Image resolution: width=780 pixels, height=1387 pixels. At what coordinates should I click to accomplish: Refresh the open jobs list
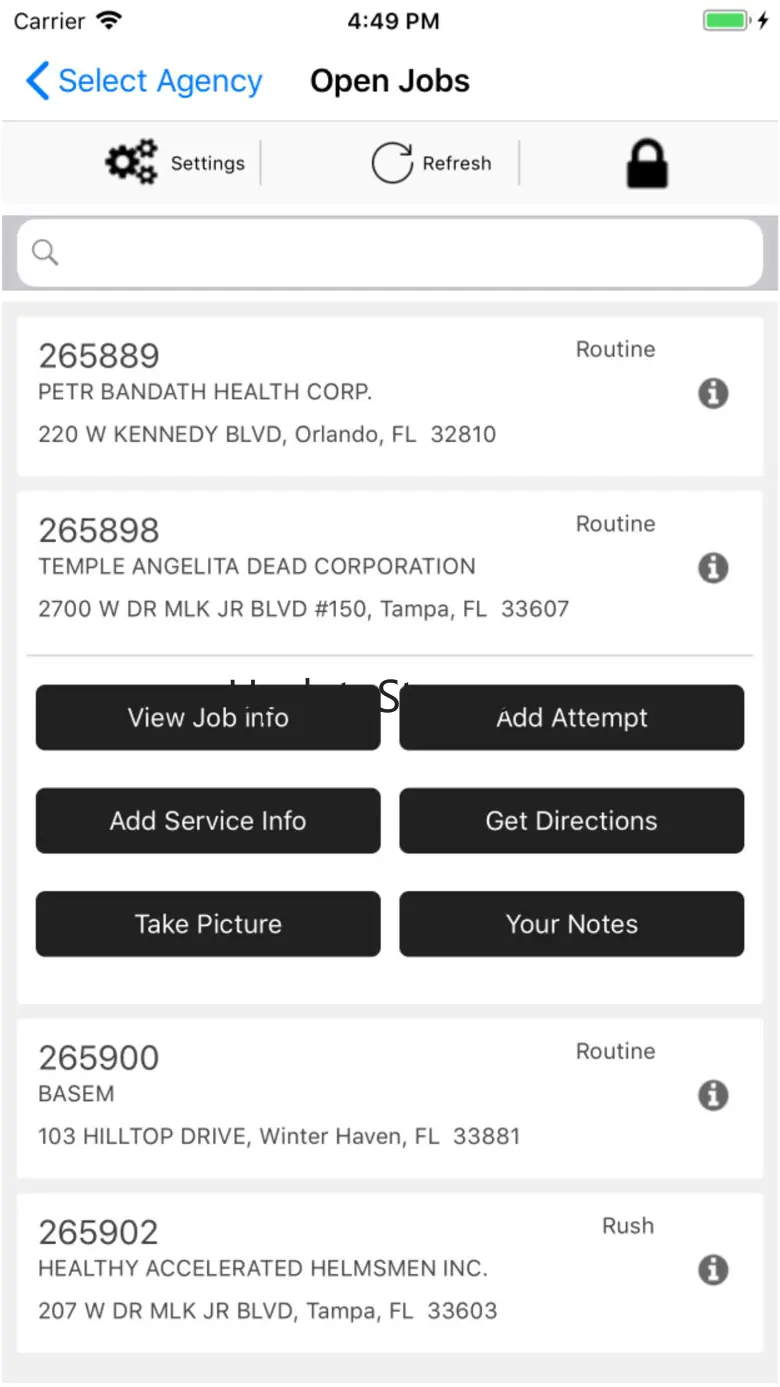(431, 163)
